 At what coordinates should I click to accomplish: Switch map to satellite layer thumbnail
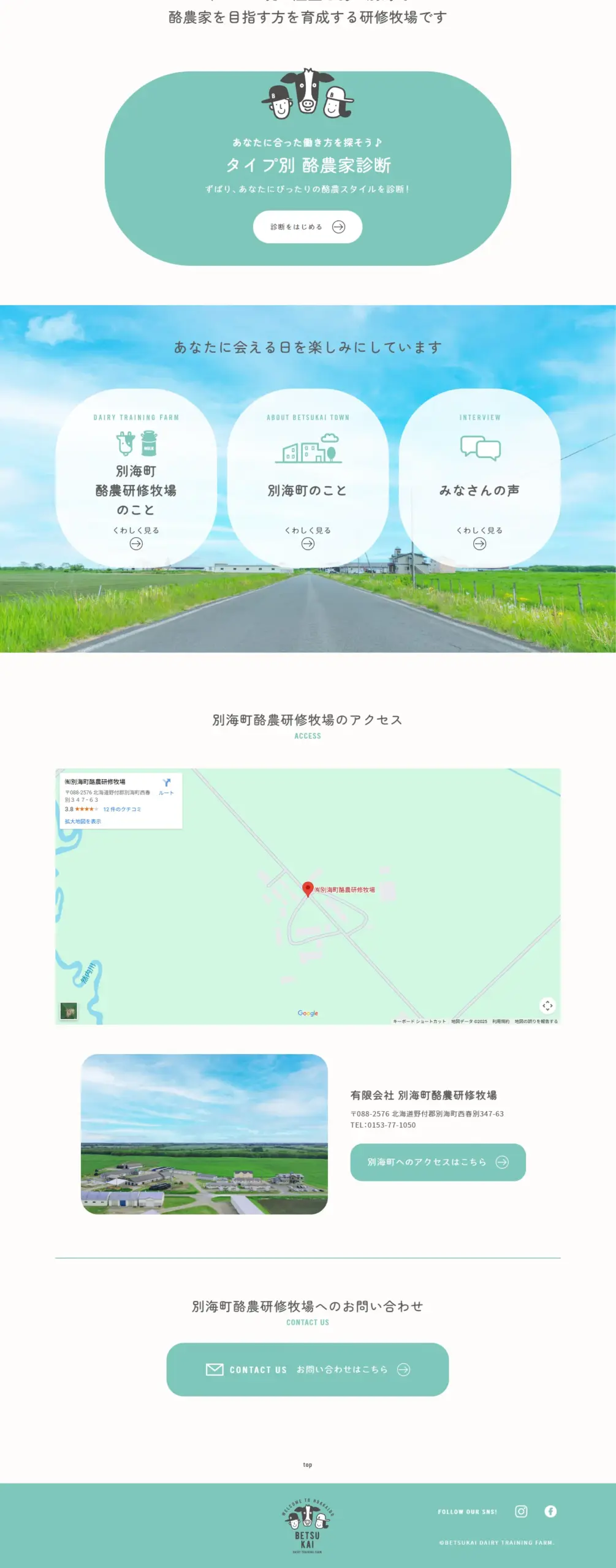tap(69, 1011)
